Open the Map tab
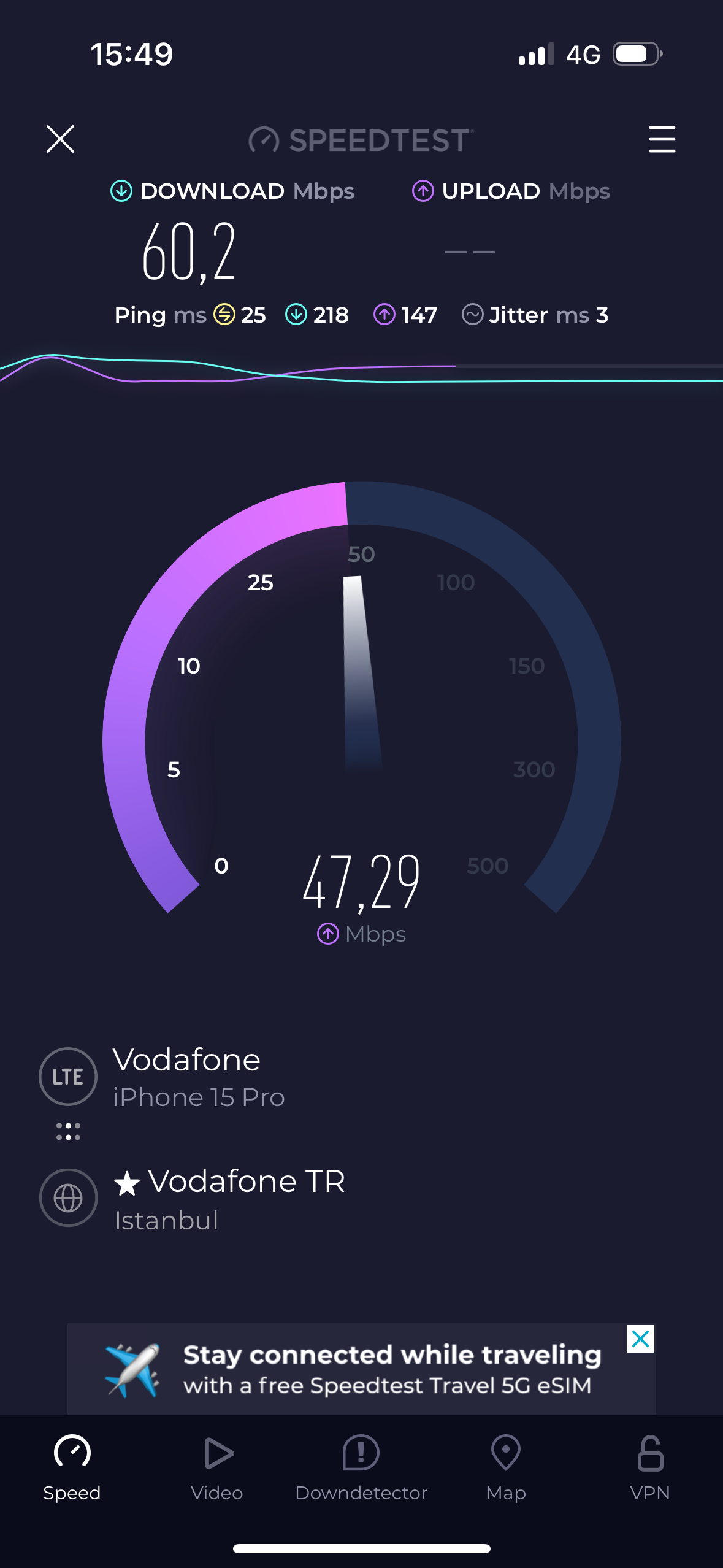Screen dimensions: 723x1568 [x=506, y=1468]
